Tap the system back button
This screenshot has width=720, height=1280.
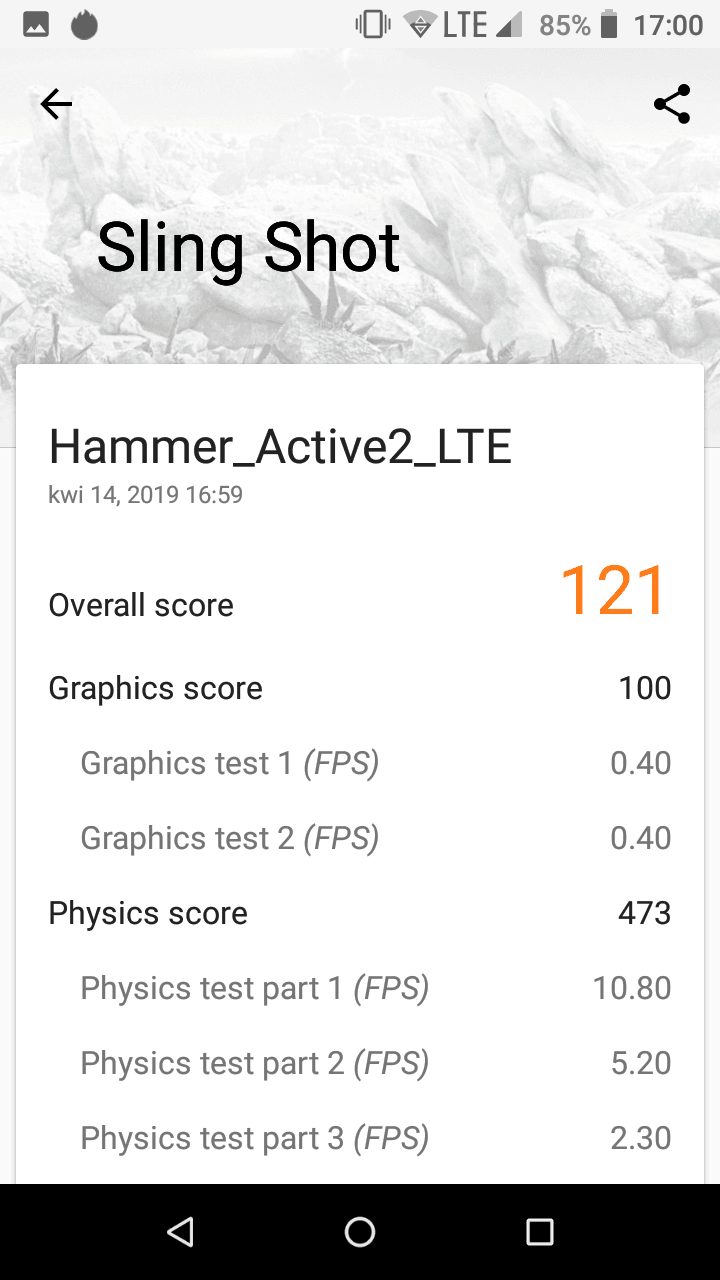click(180, 1232)
